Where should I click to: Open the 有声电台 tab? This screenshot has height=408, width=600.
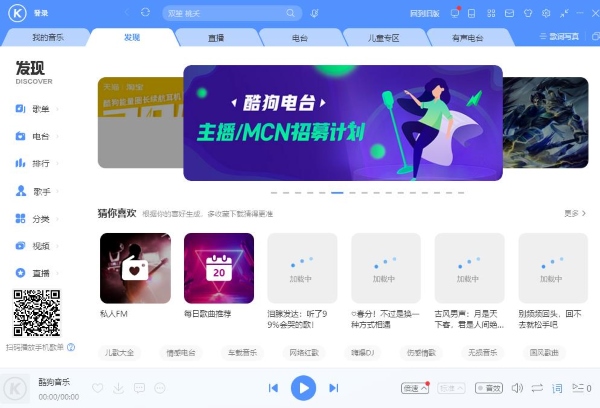click(x=468, y=37)
